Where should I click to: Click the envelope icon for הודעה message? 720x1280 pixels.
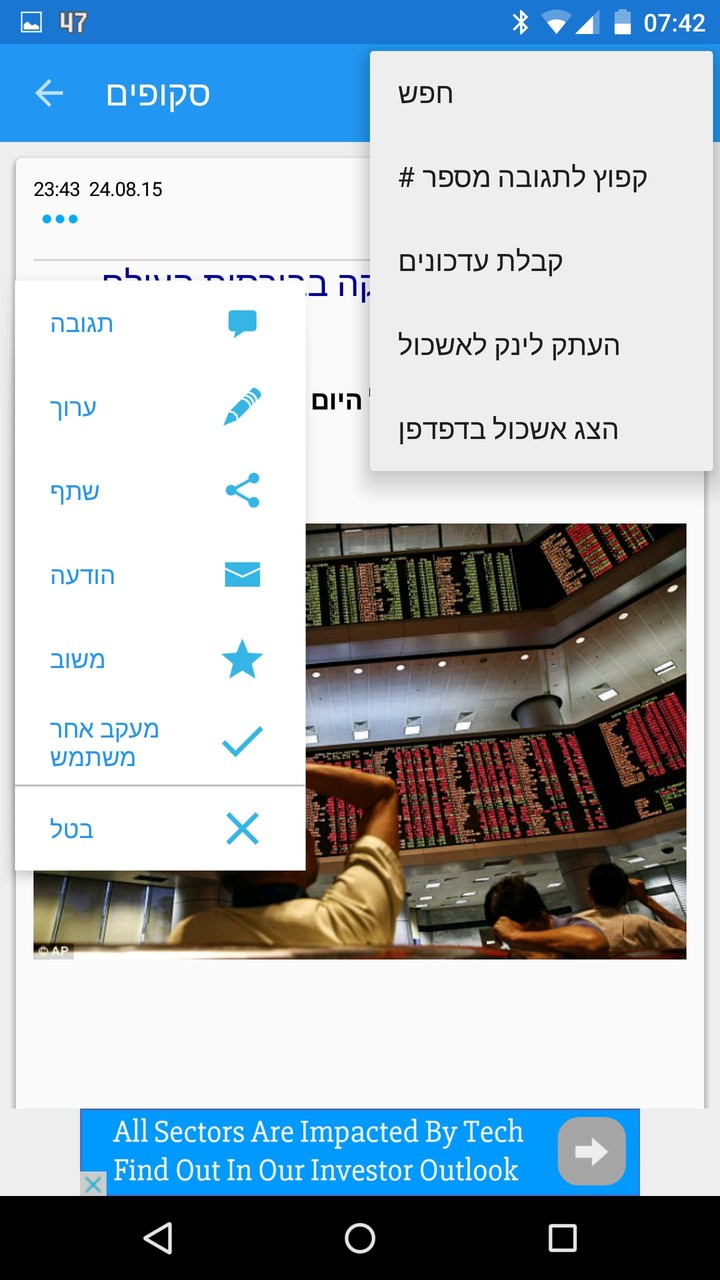pyautogui.click(x=241, y=575)
